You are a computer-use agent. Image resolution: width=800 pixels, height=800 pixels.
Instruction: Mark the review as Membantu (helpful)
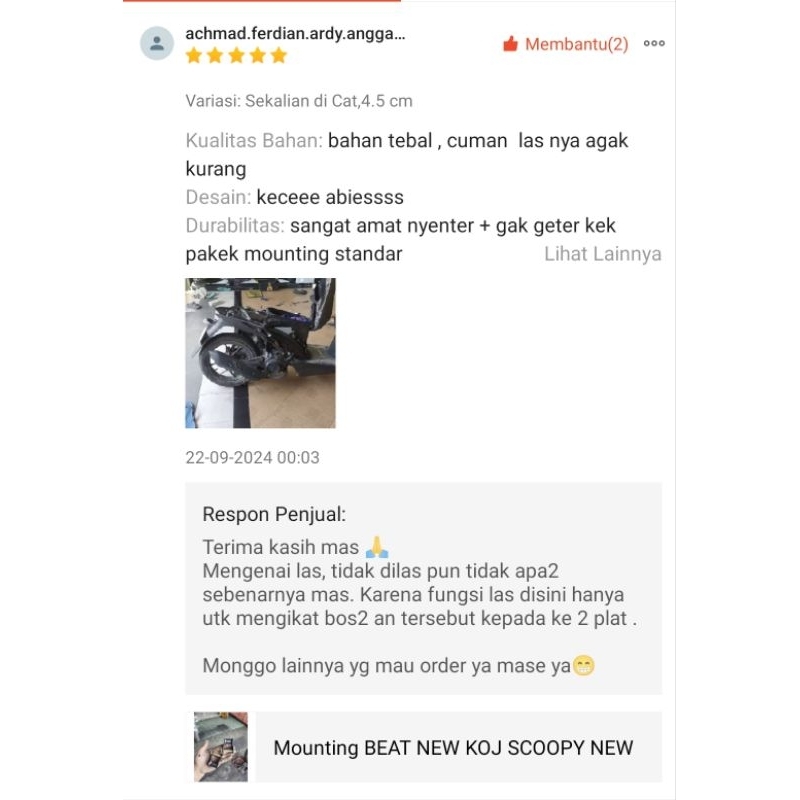(x=566, y=44)
